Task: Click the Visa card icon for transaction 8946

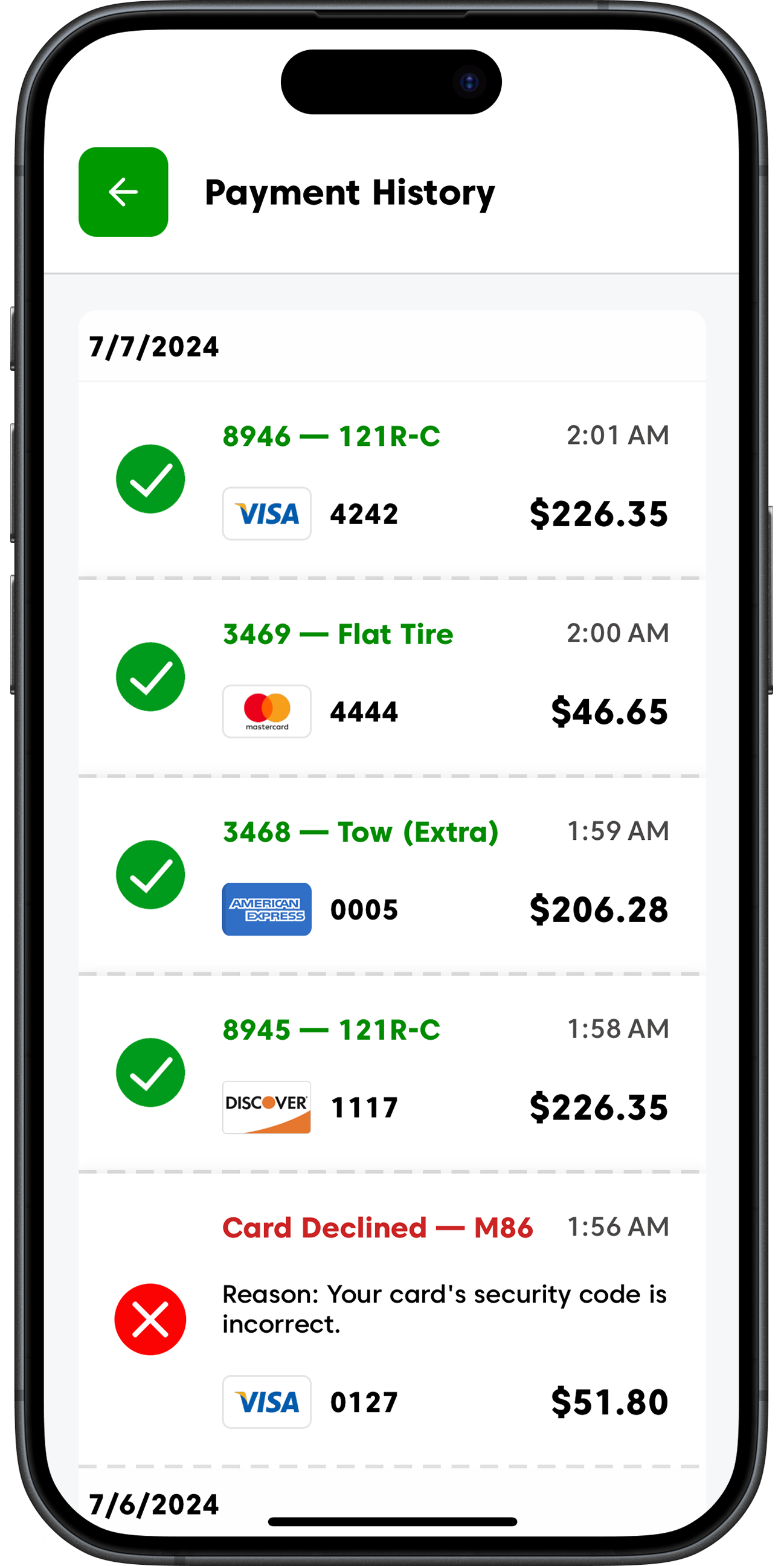Action: coord(266,513)
